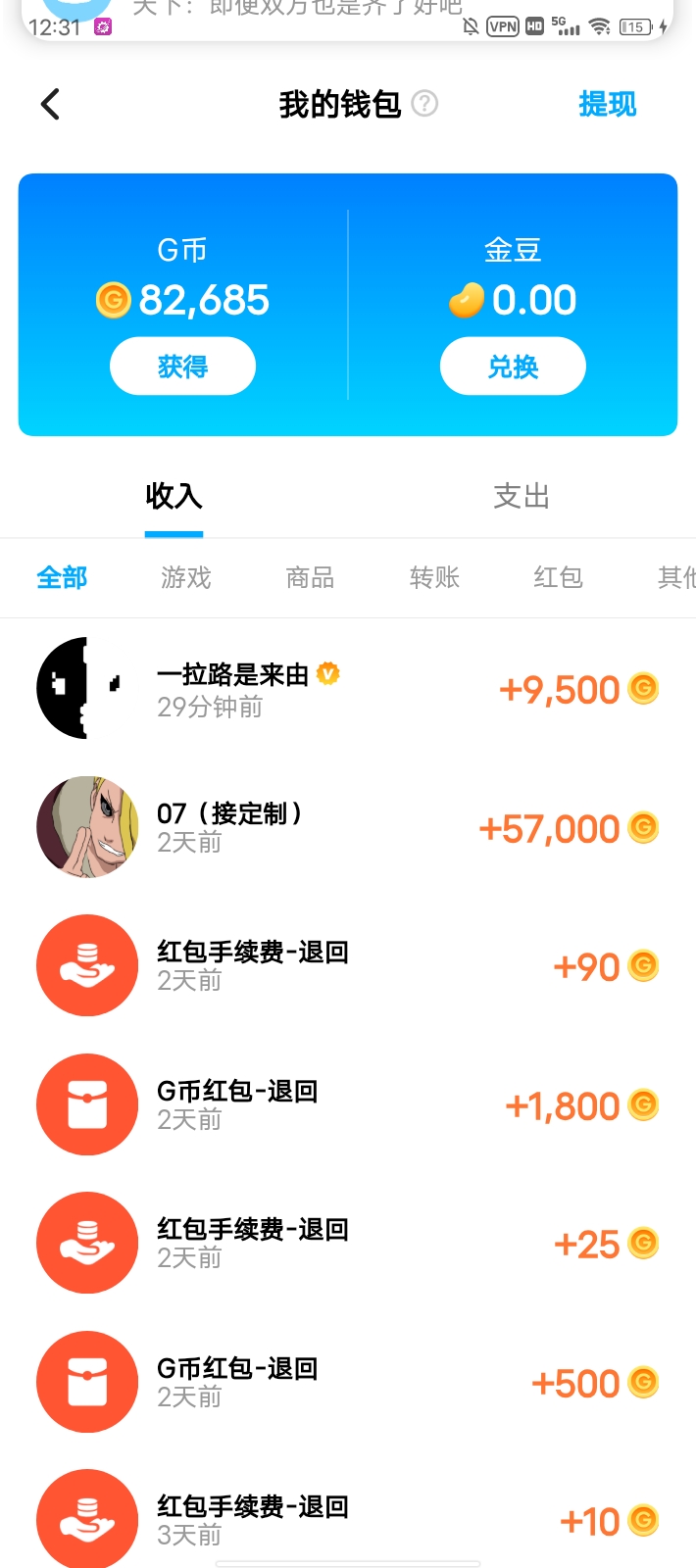Open the +57,000 record from 07（接定制）
Screen dimensions: 696x1568
(x=348, y=828)
